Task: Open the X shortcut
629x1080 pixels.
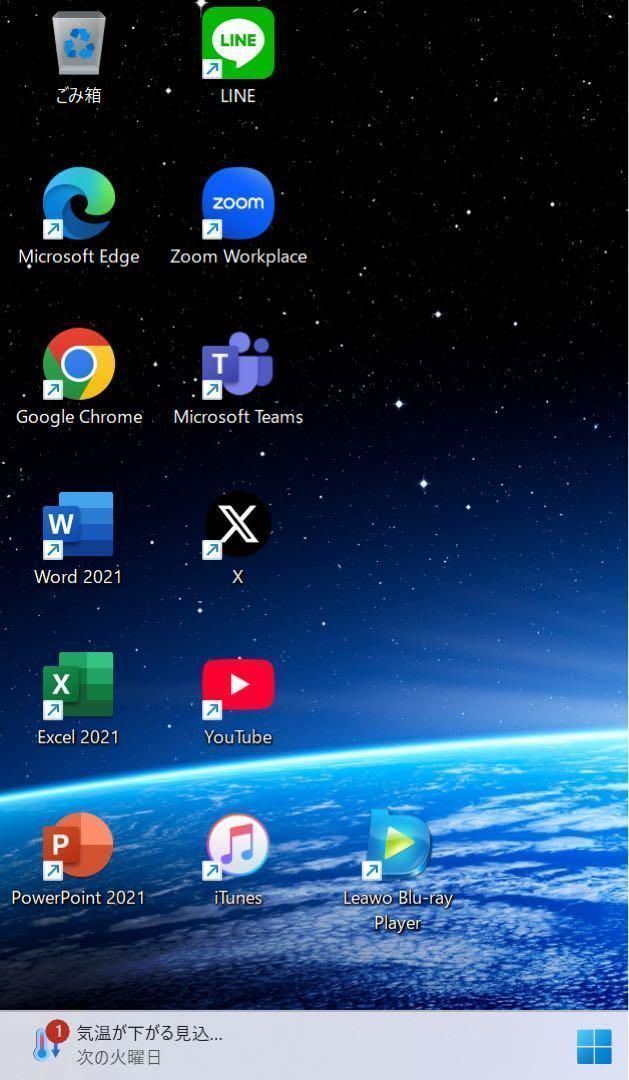Action: coord(238,525)
